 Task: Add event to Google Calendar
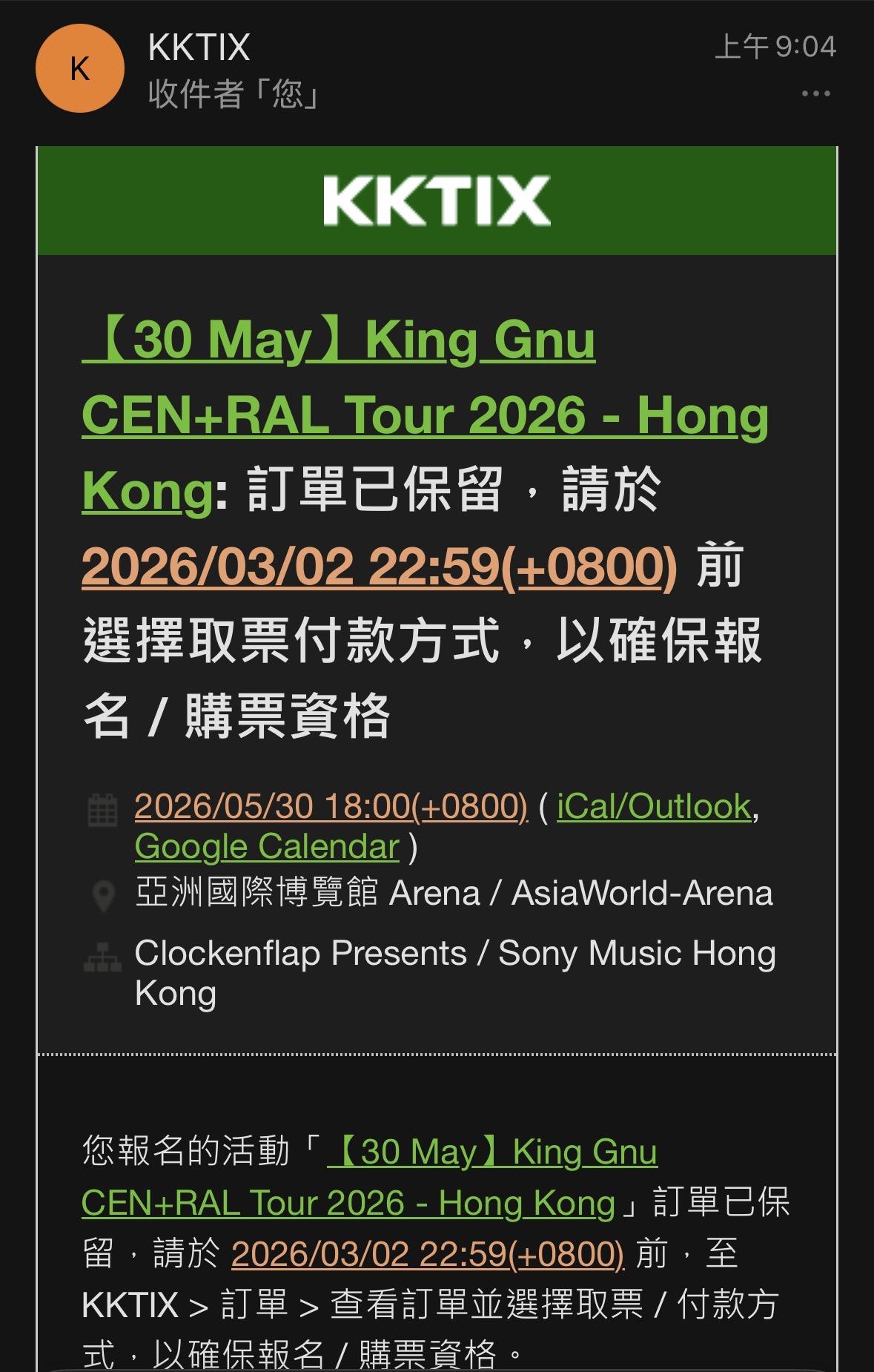pyautogui.click(x=267, y=846)
